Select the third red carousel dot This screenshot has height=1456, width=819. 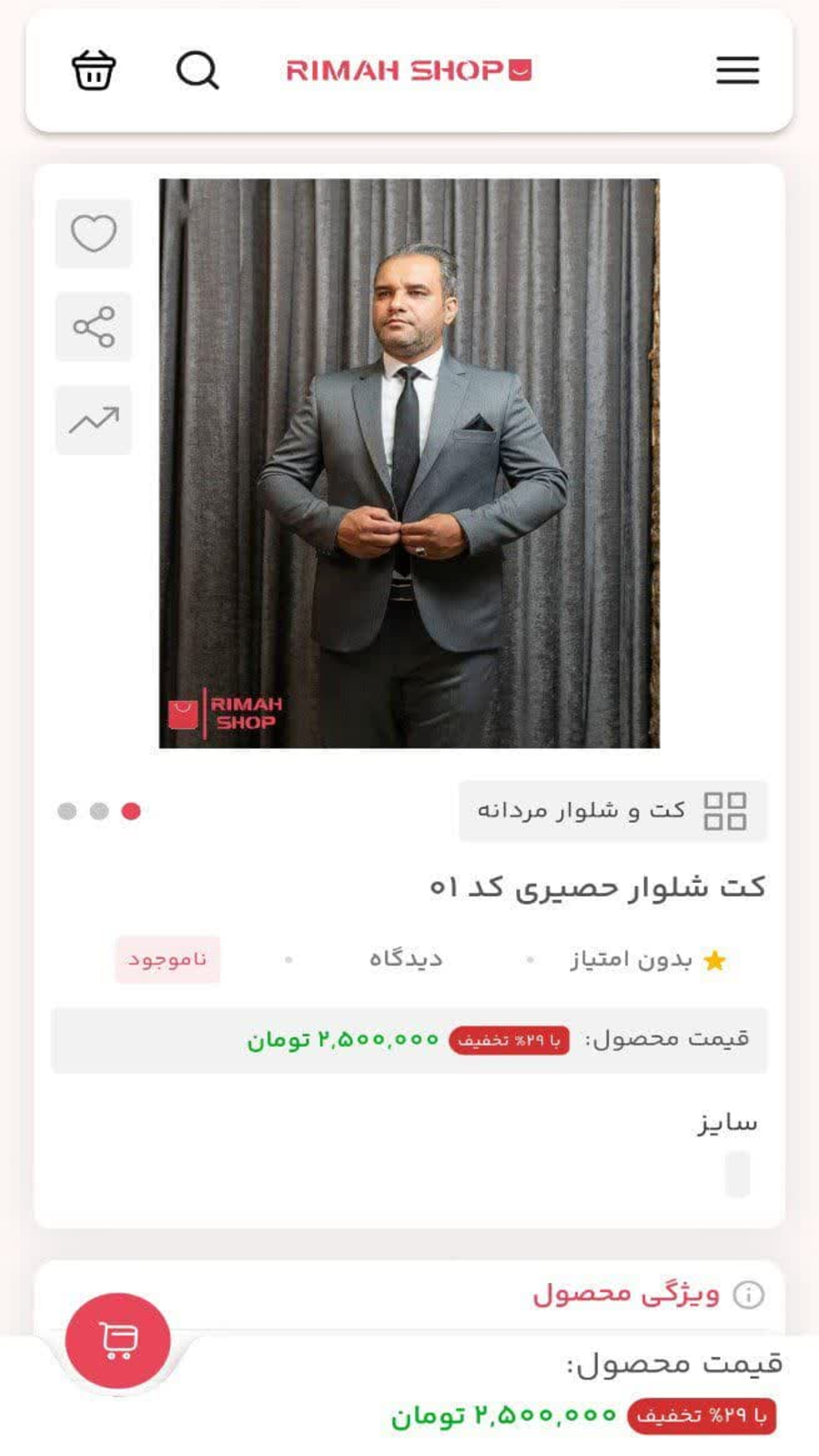coord(130,810)
